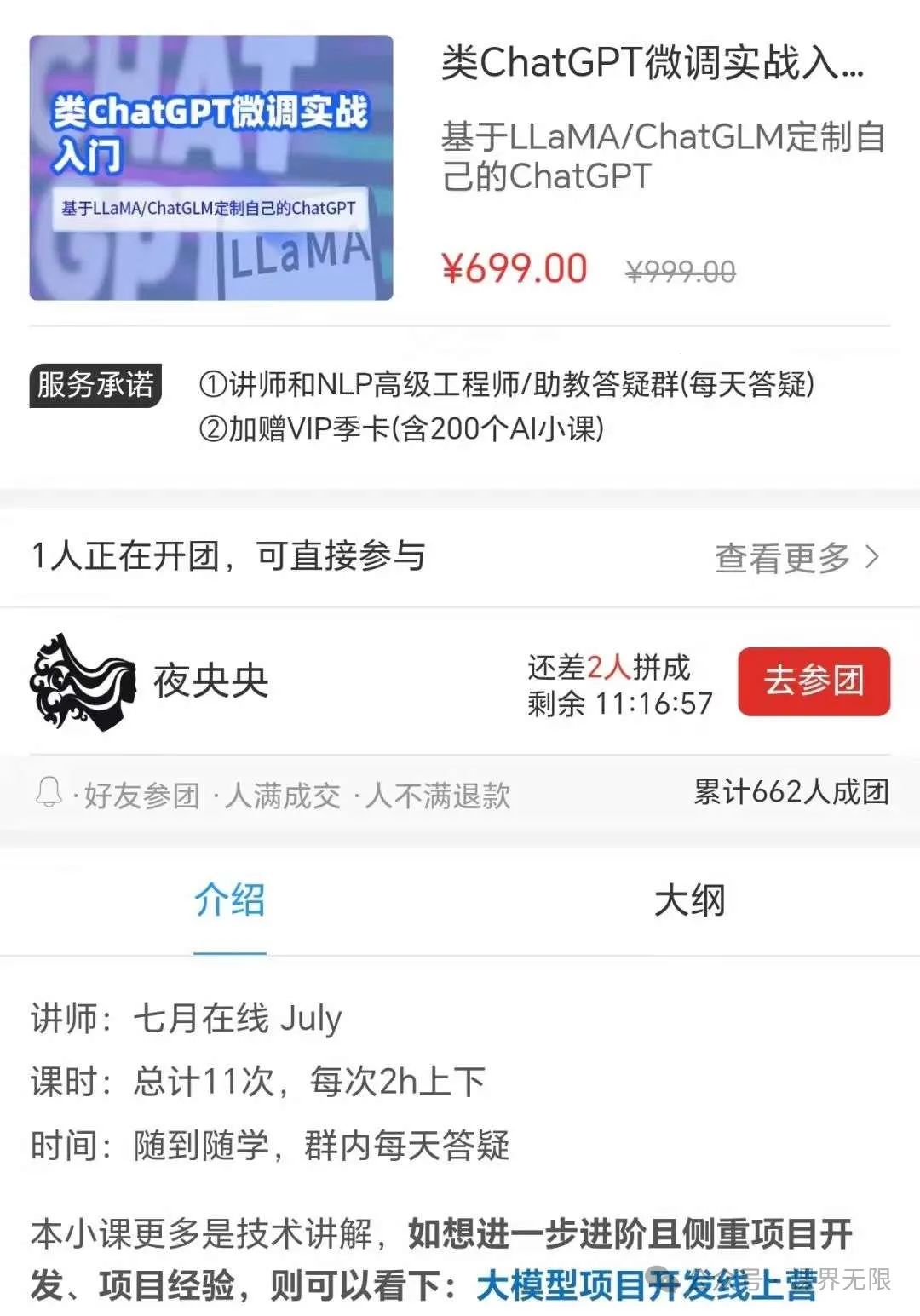Toggle participation in the open group
This screenshot has height=1316, width=920.
click(x=230, y=558)
